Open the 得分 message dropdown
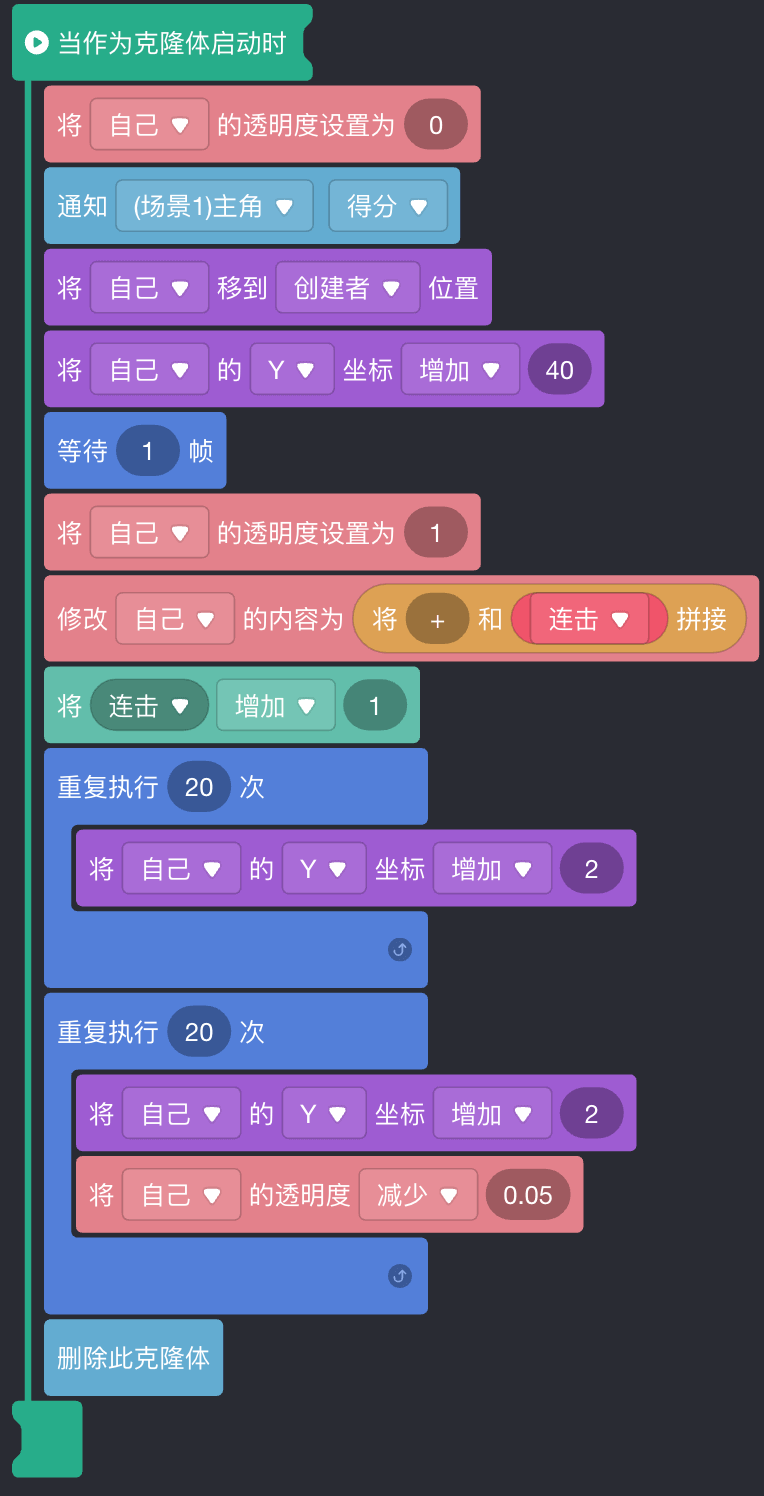This screenshot has width=764, height=1496. (x=388, y=207)
